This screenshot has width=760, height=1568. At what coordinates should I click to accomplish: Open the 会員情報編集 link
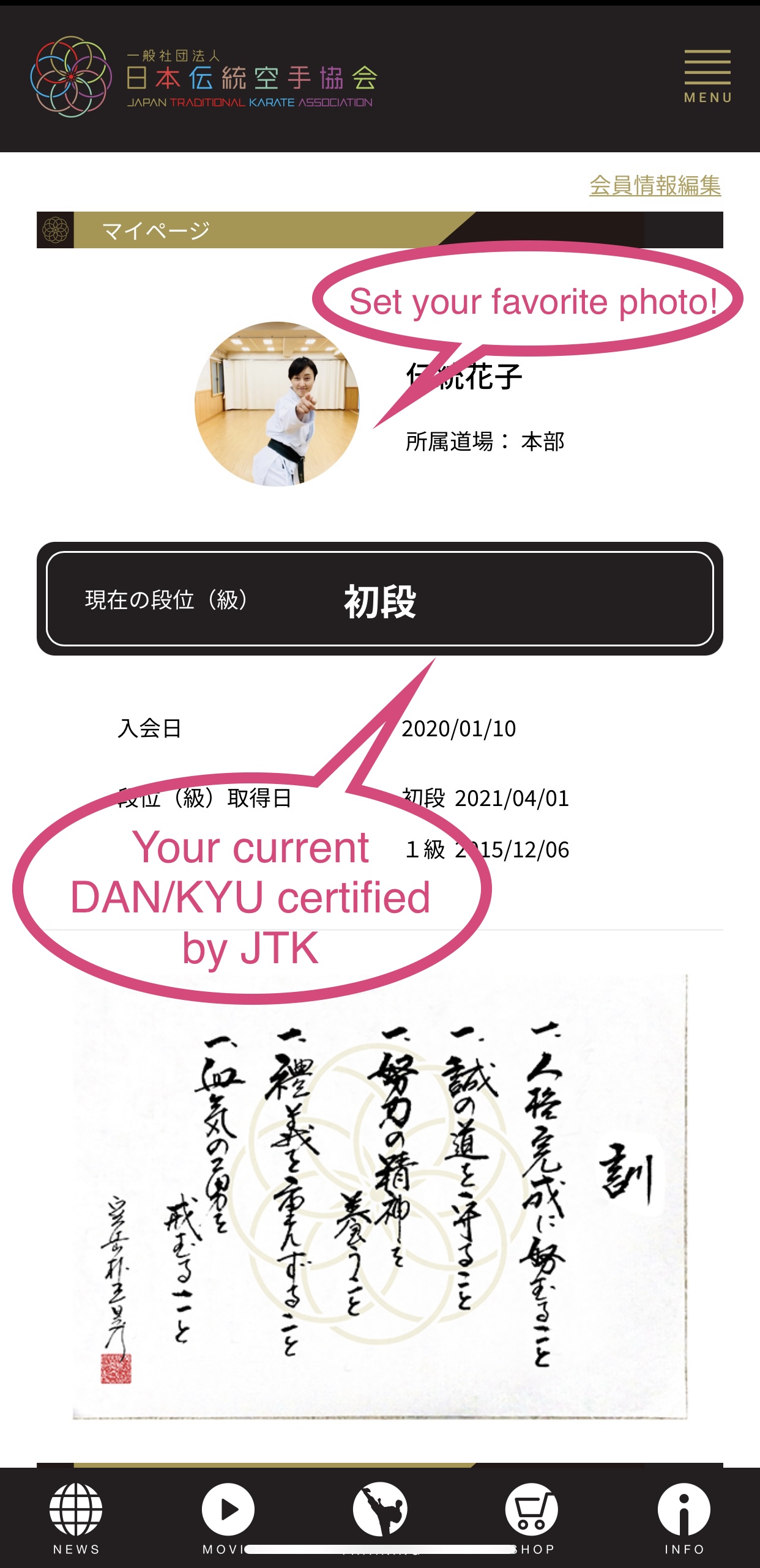tap(655, 185)
